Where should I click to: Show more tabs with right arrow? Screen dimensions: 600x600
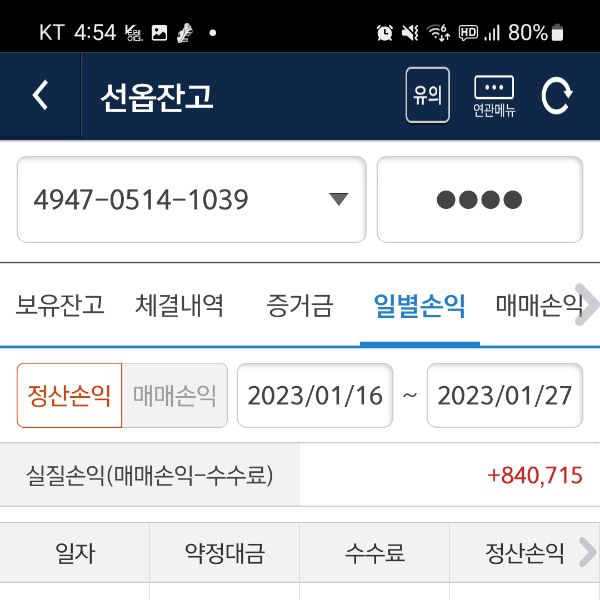(x=588, y=305)
